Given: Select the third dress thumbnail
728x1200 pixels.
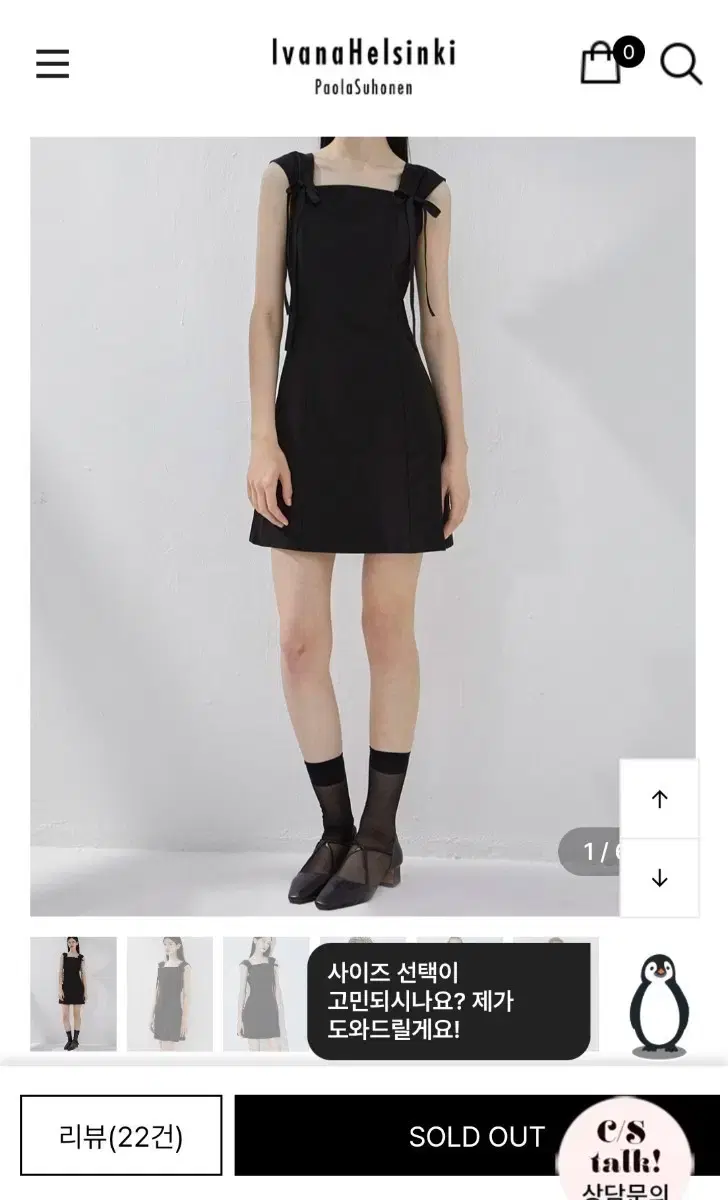Looking at the screenshot, I should coord(265,993).
